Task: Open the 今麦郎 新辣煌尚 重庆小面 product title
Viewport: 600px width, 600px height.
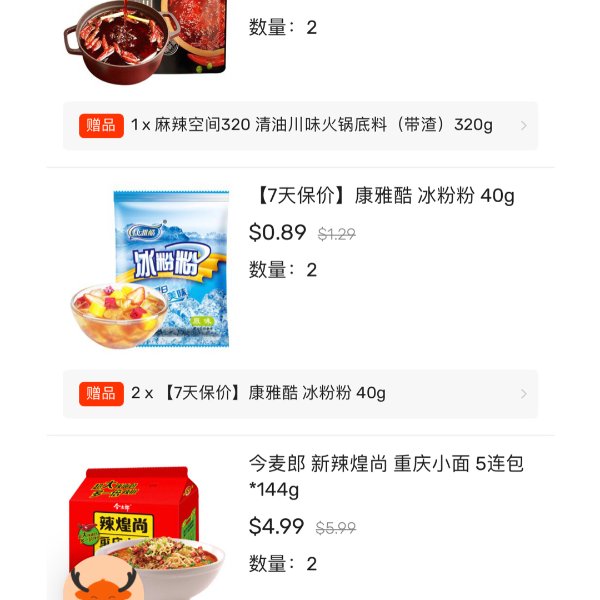Action: 386,476
